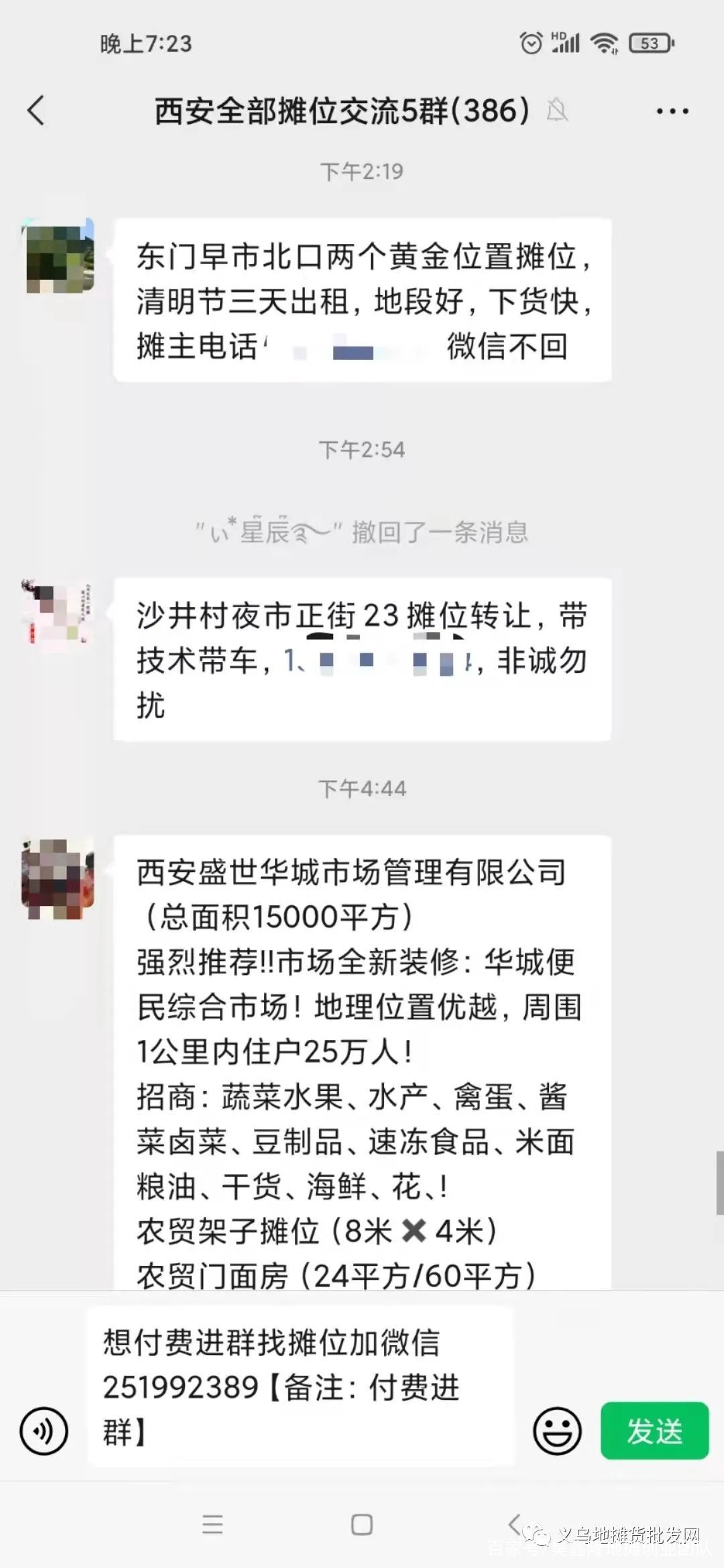Open avatar of 西安盛世华城 message sender

58,878
